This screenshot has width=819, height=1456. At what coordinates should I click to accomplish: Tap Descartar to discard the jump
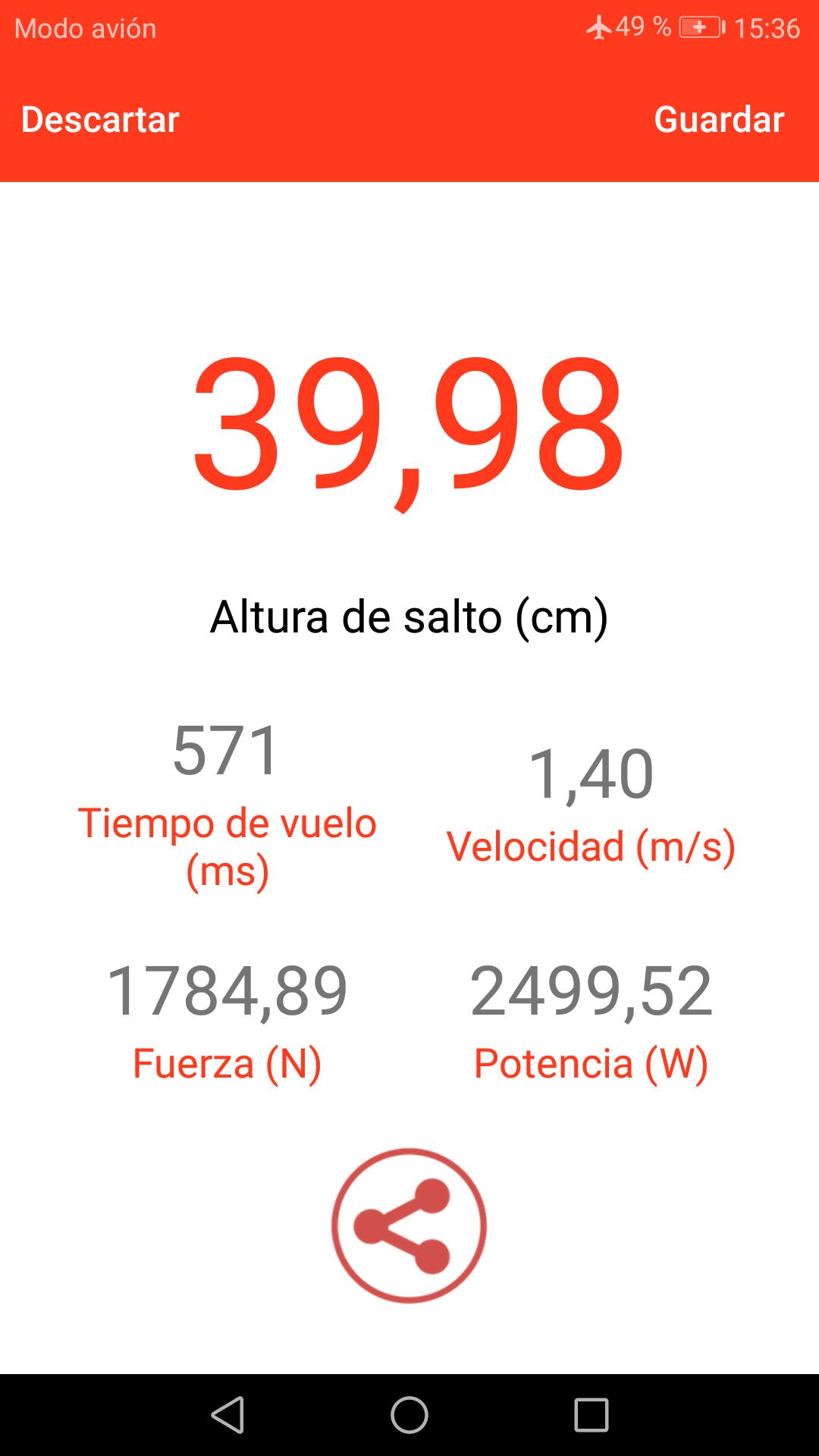pos(100,119)
